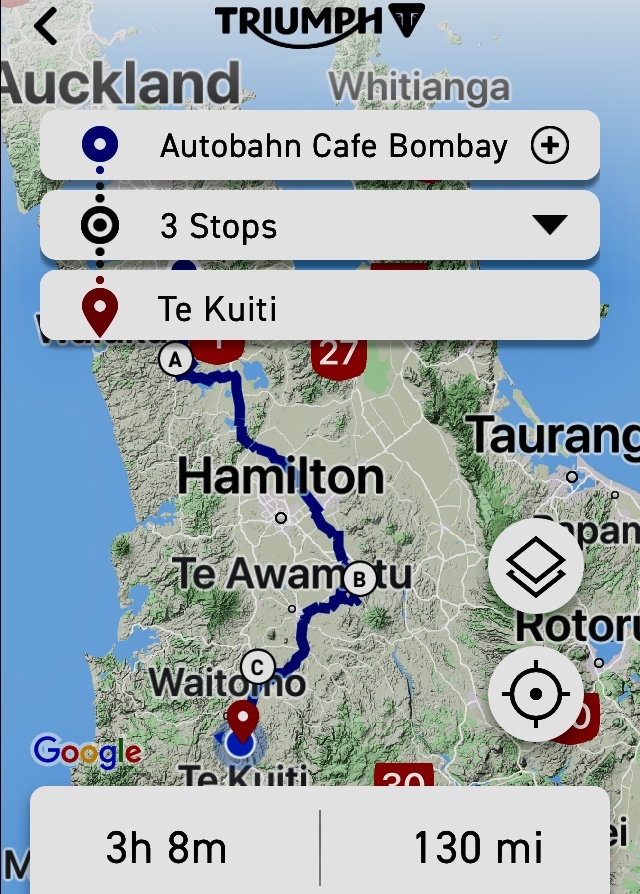The image size is (640, 894).
Task: Add a stop with the plus icon
Action: click(x=549, y=147)
